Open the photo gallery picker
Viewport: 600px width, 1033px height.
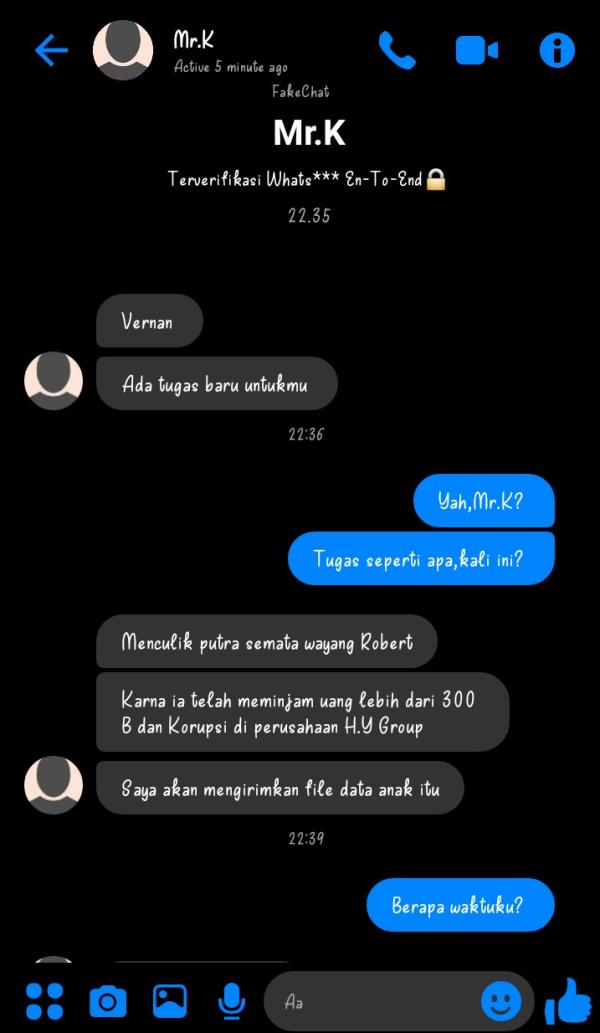[170, 1001]
